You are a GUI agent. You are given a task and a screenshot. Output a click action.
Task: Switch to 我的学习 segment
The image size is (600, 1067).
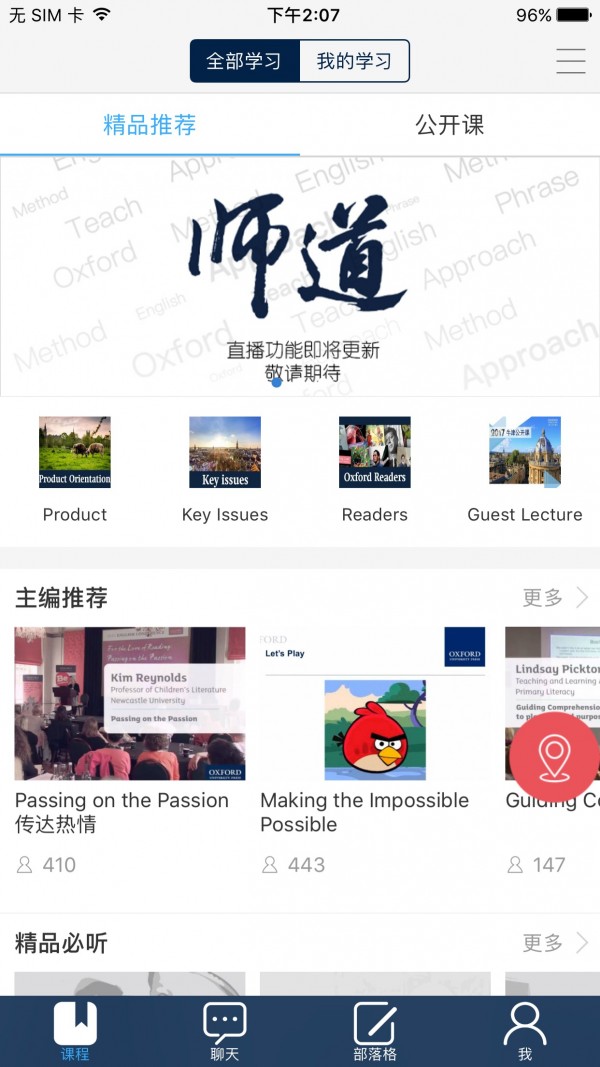pos(354,61)
